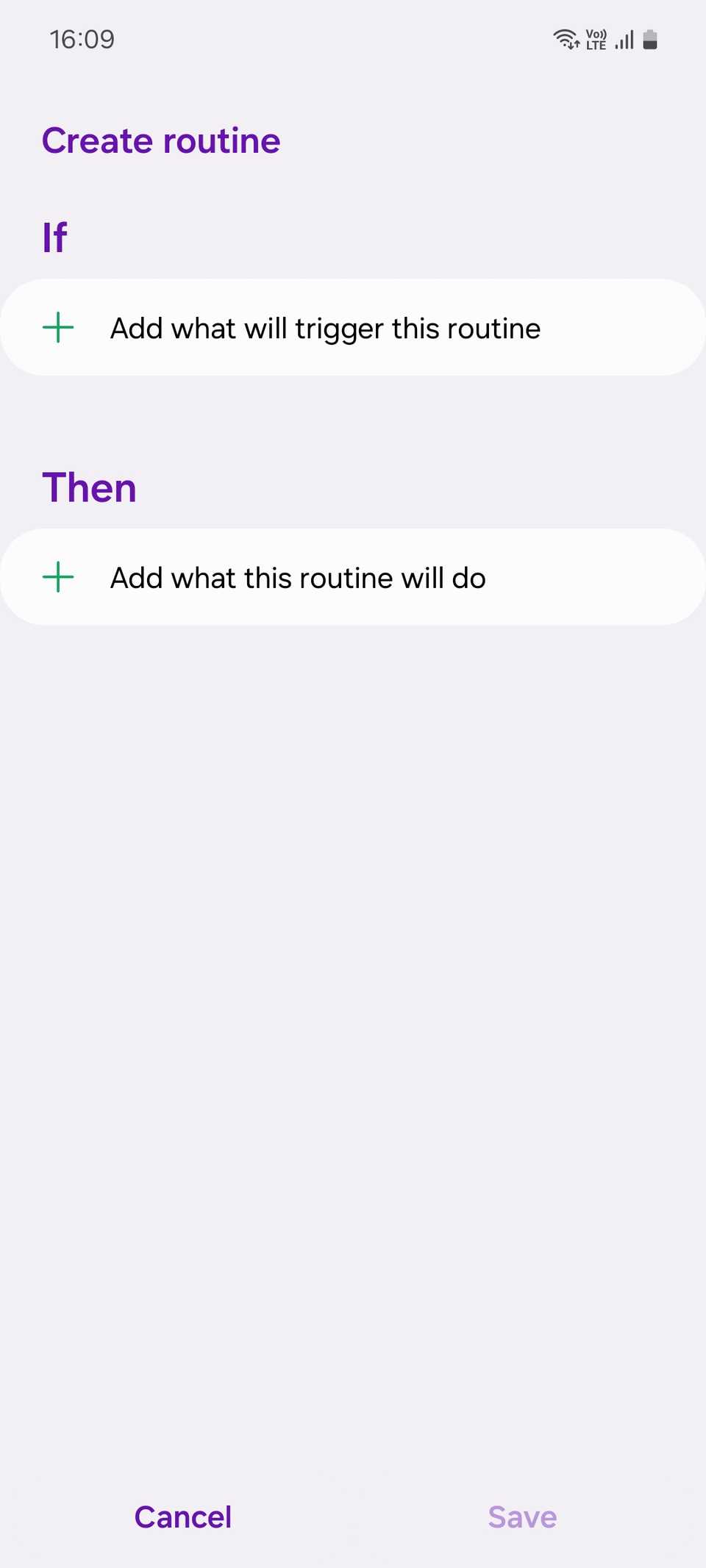This screenshot has width=706, height=1568.
Task: Save the new routine
Action: point(522,1517)
